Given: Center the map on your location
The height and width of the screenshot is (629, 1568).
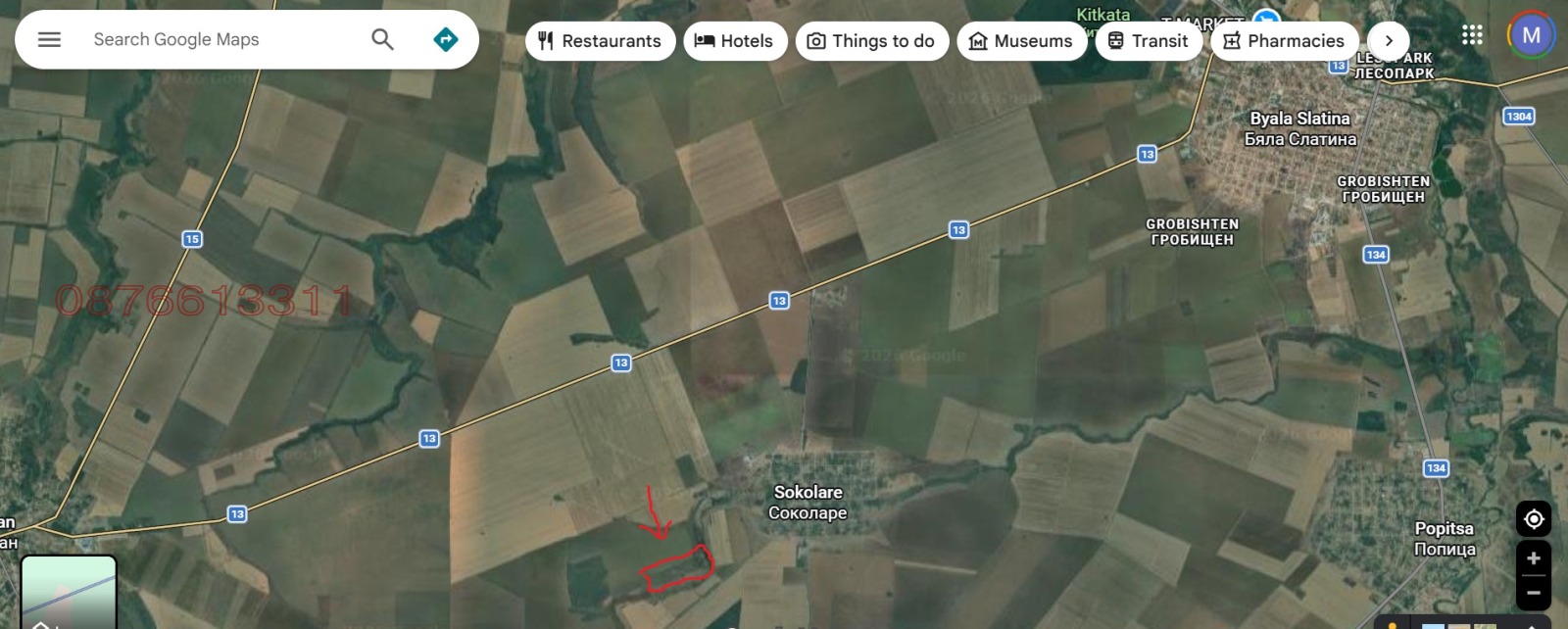Looking at the screenshot, I should [1534, 518].
